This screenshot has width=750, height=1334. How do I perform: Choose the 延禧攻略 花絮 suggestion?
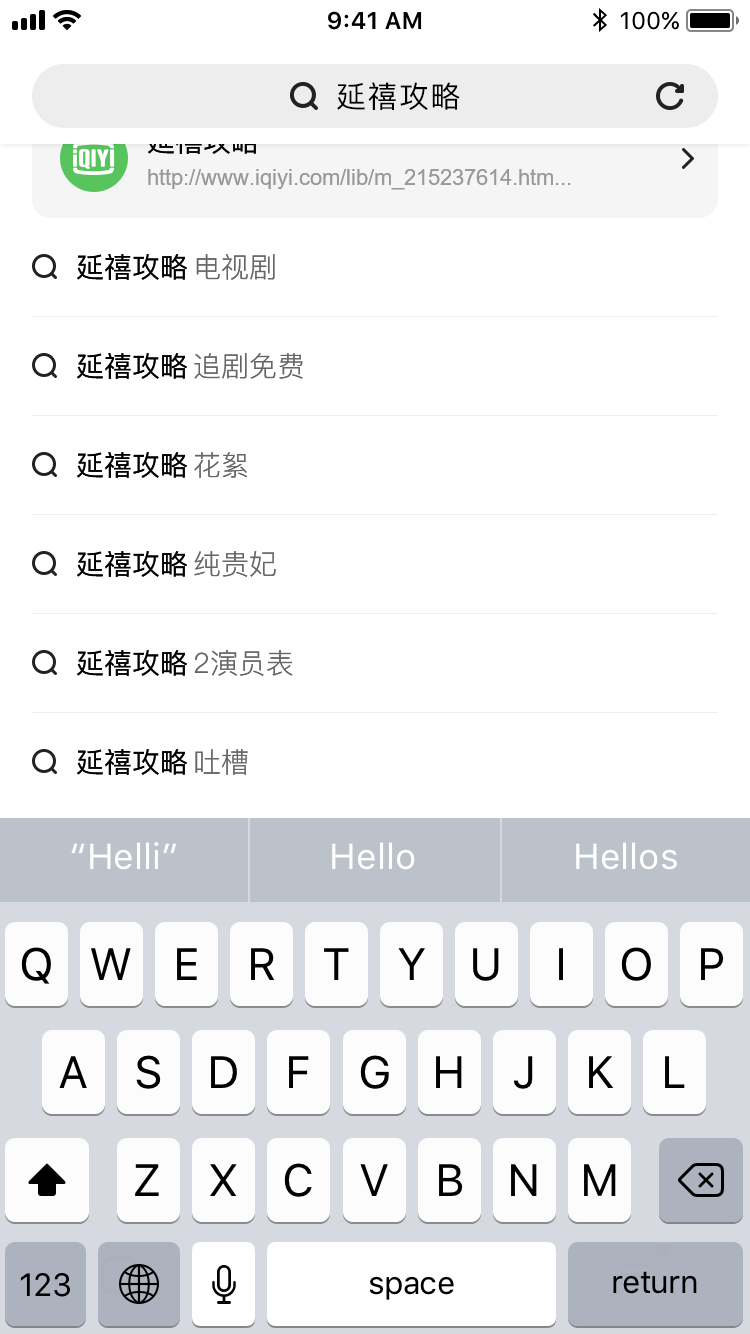375,465
